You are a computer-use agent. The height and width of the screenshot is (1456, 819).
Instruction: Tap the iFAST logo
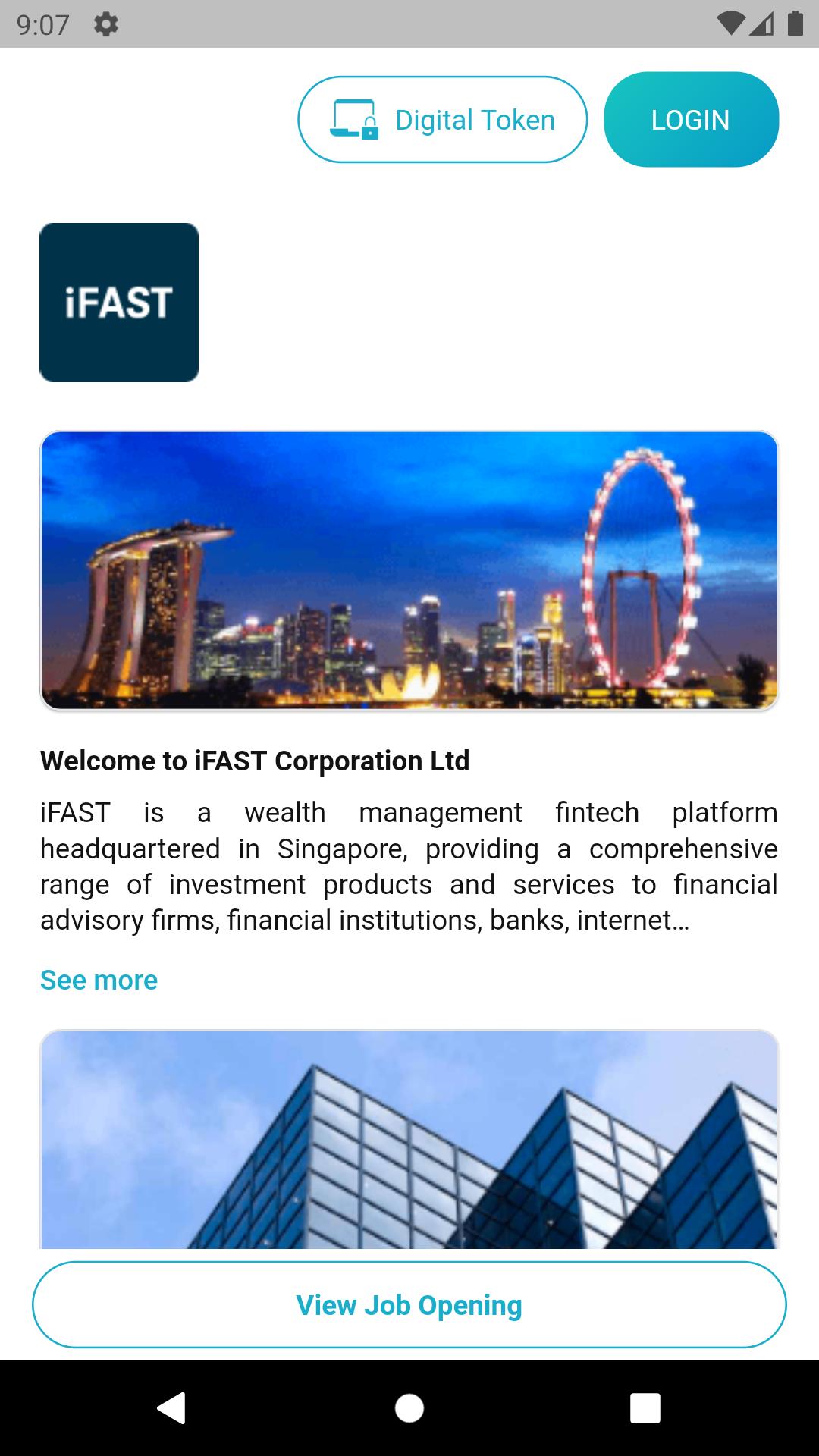pos(118,302)
